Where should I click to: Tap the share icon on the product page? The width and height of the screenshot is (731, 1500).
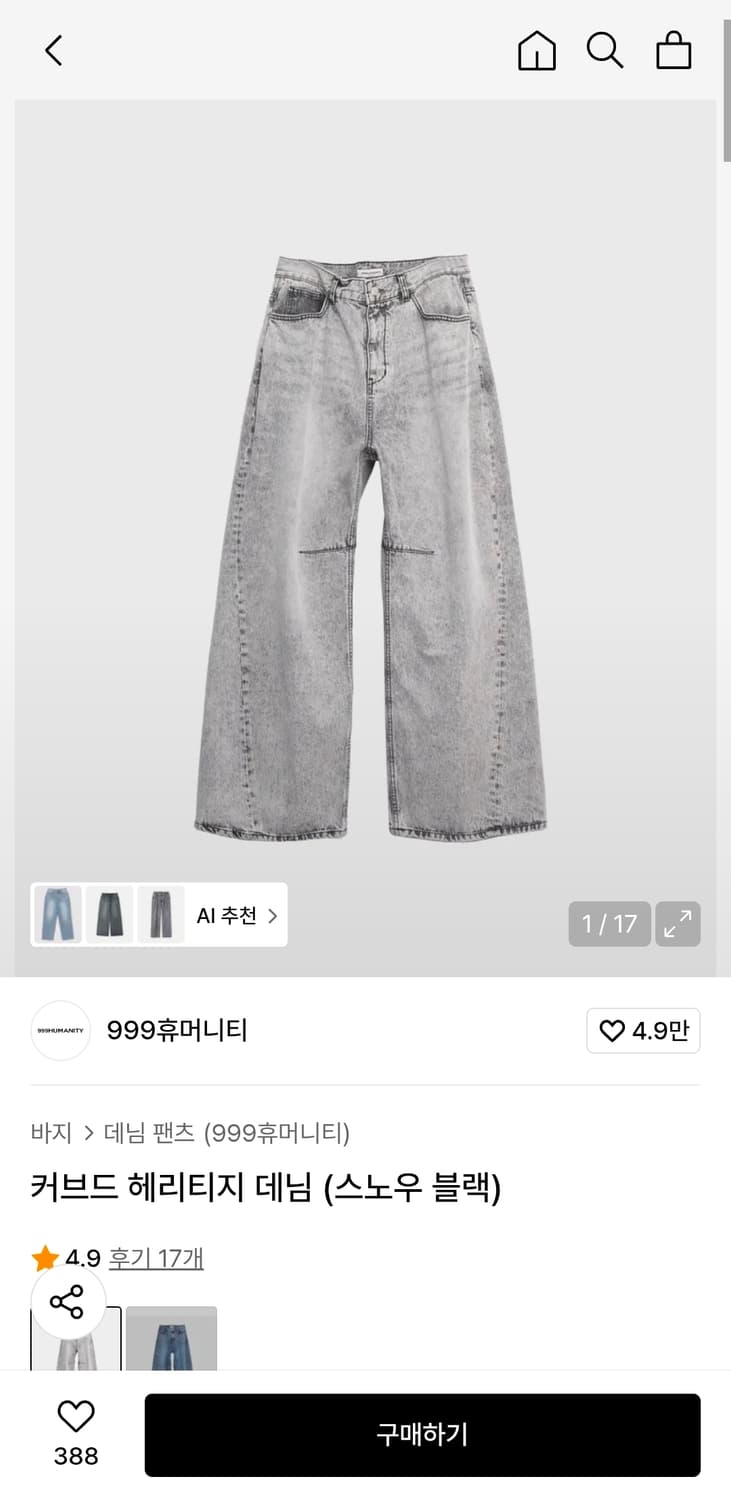(68, 1302)
